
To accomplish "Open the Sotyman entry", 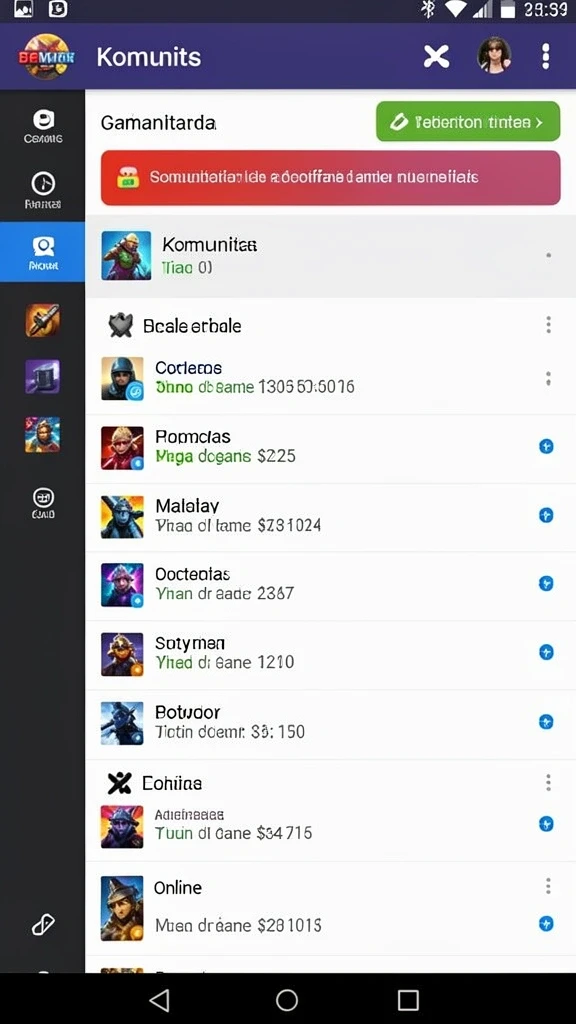I will pyautogui.click(x=330, y=654).
